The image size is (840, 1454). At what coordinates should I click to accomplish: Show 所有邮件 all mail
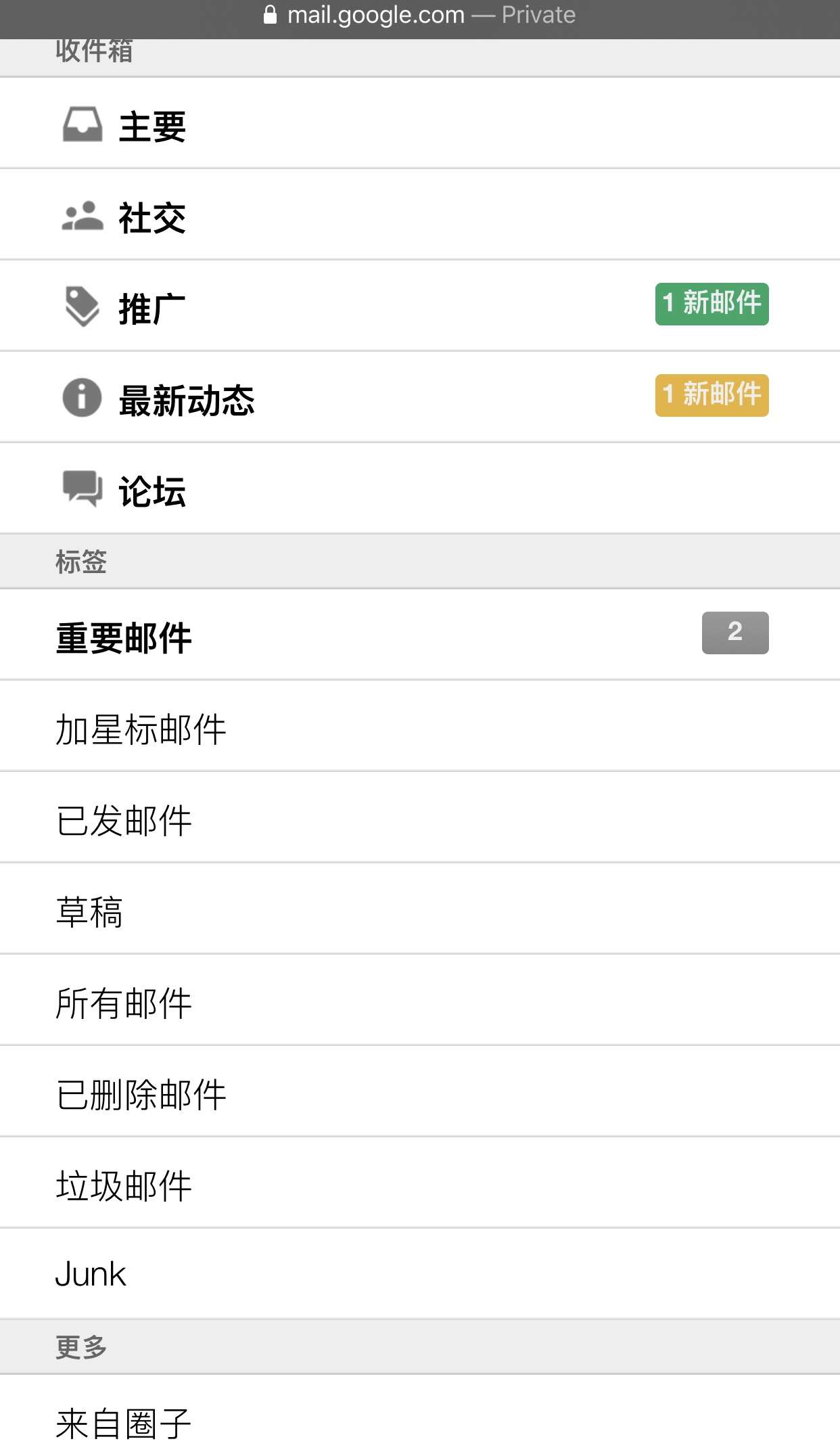point(124,1003)
